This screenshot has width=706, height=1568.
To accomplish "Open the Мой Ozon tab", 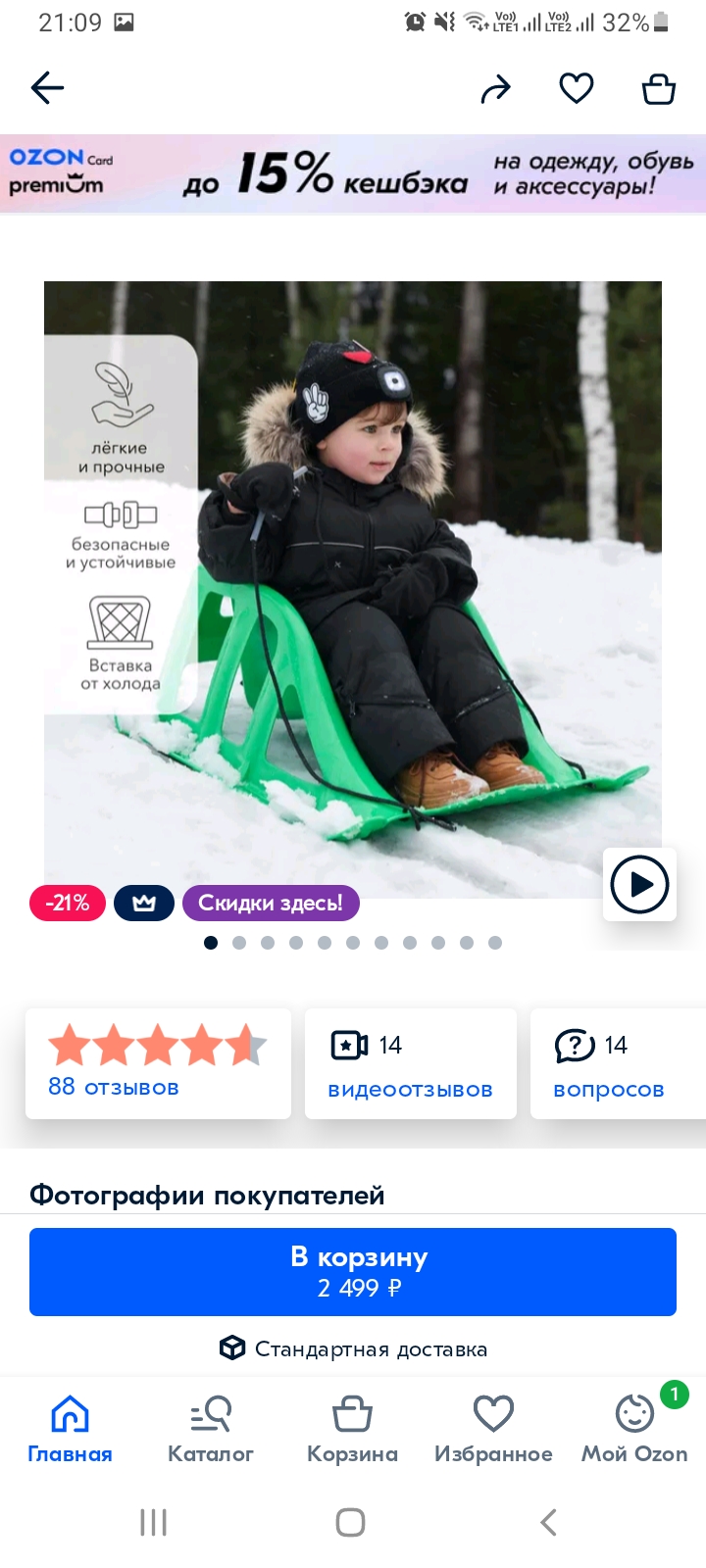I will (634, 1430).
